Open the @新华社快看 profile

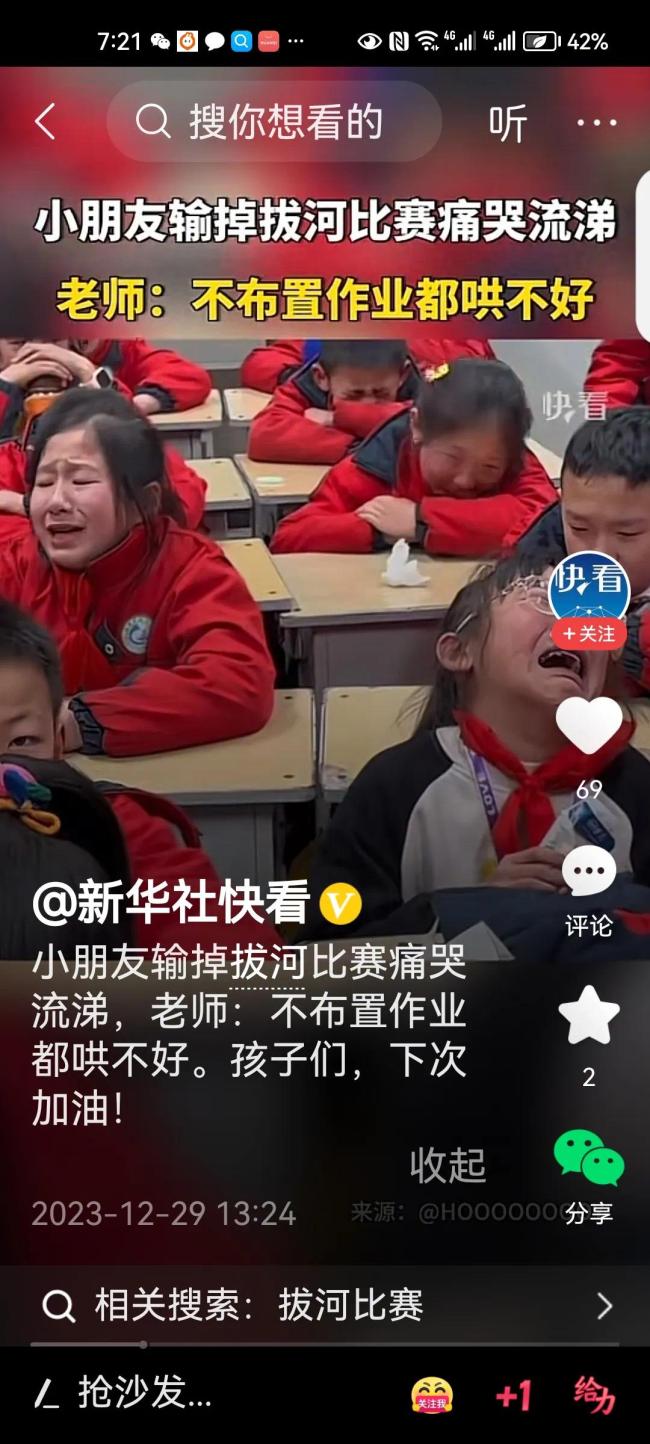pos(171,903)
